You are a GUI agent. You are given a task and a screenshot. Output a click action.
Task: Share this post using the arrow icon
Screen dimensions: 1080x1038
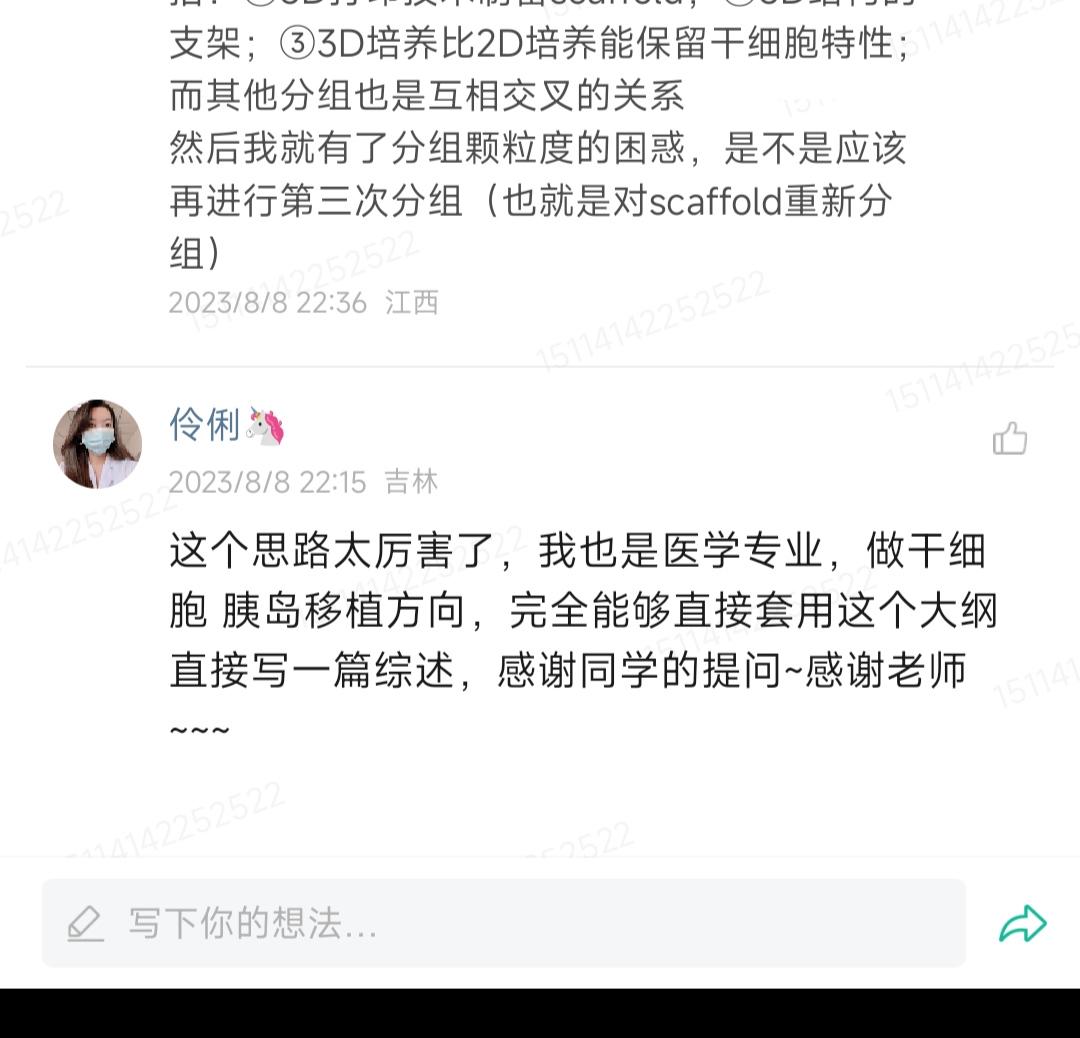[x=1022, y=923]
